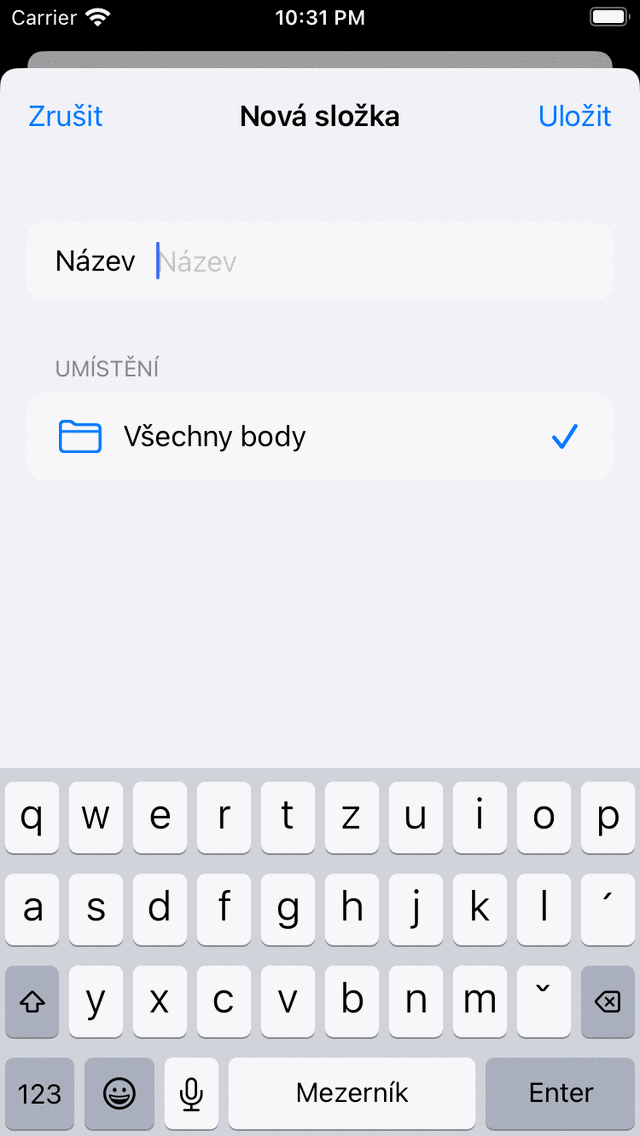Image resolution: width=640 pixels, height=1136 pixels.
Task: Open the emoji keyboard
Action: pos(119,1093)
